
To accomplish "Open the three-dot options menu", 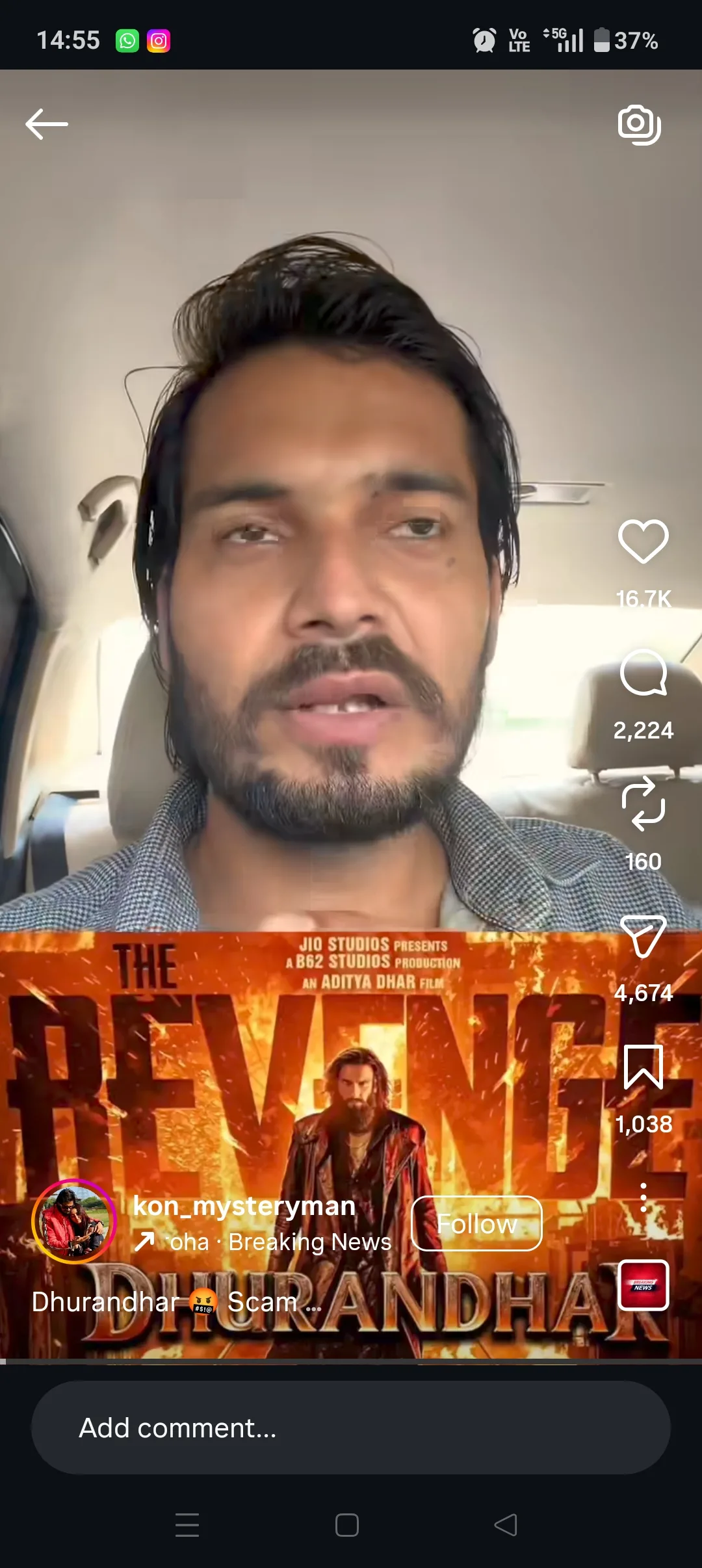I will click(643, 1197).
